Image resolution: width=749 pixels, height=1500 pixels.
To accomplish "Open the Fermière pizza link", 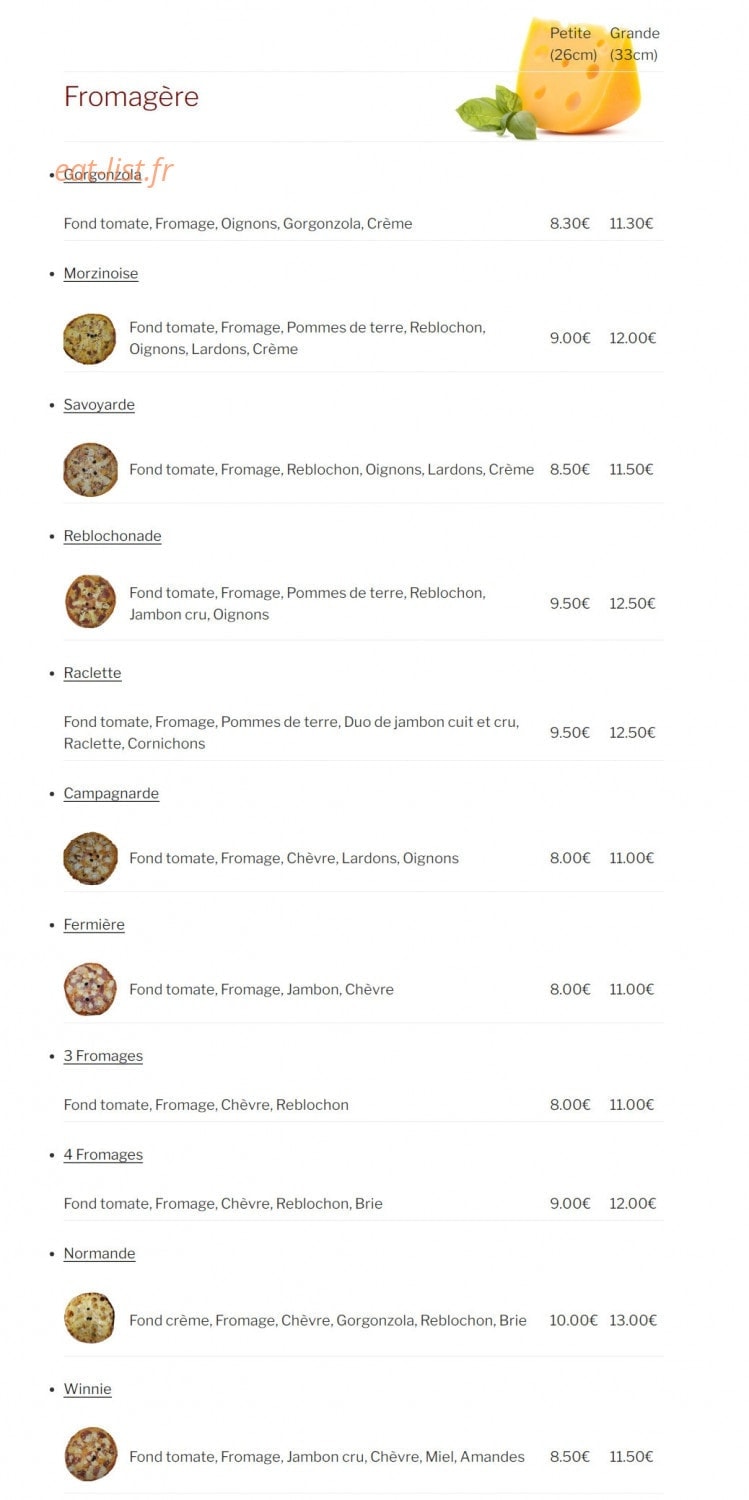I will click(x=94, y=924).
